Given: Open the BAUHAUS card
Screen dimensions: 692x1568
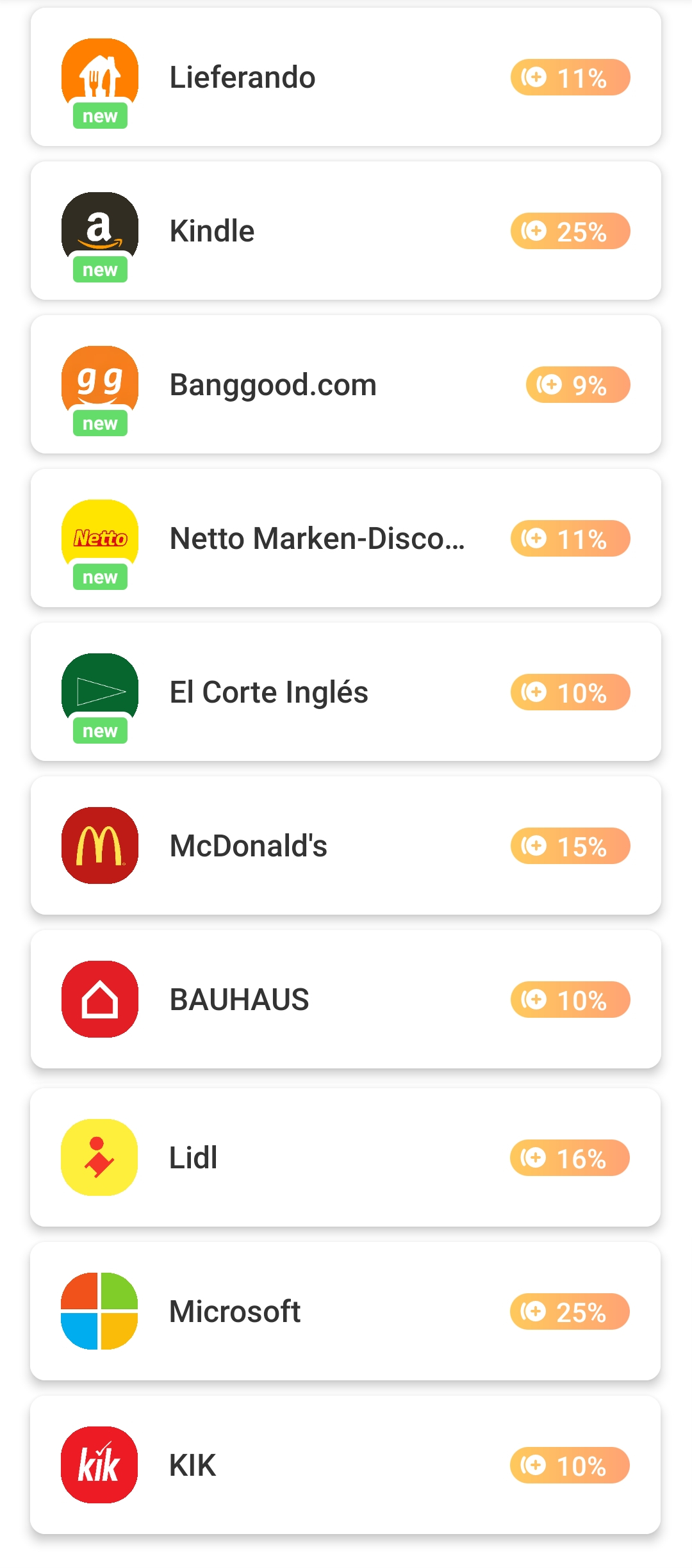Looking at the screenshot, I should pyautogui.click(x=346, y=999).
